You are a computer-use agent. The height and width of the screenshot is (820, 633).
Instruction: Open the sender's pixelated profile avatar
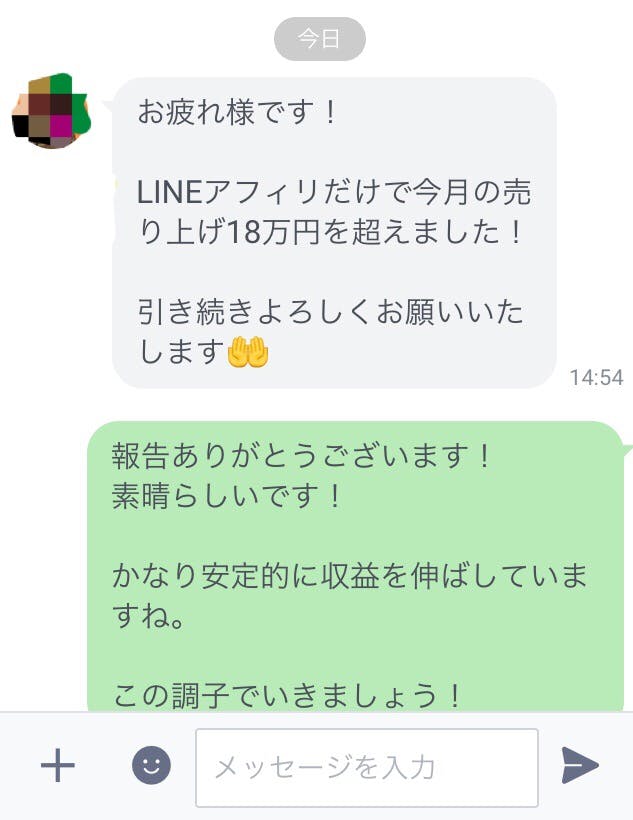click(x=52, y=111)
